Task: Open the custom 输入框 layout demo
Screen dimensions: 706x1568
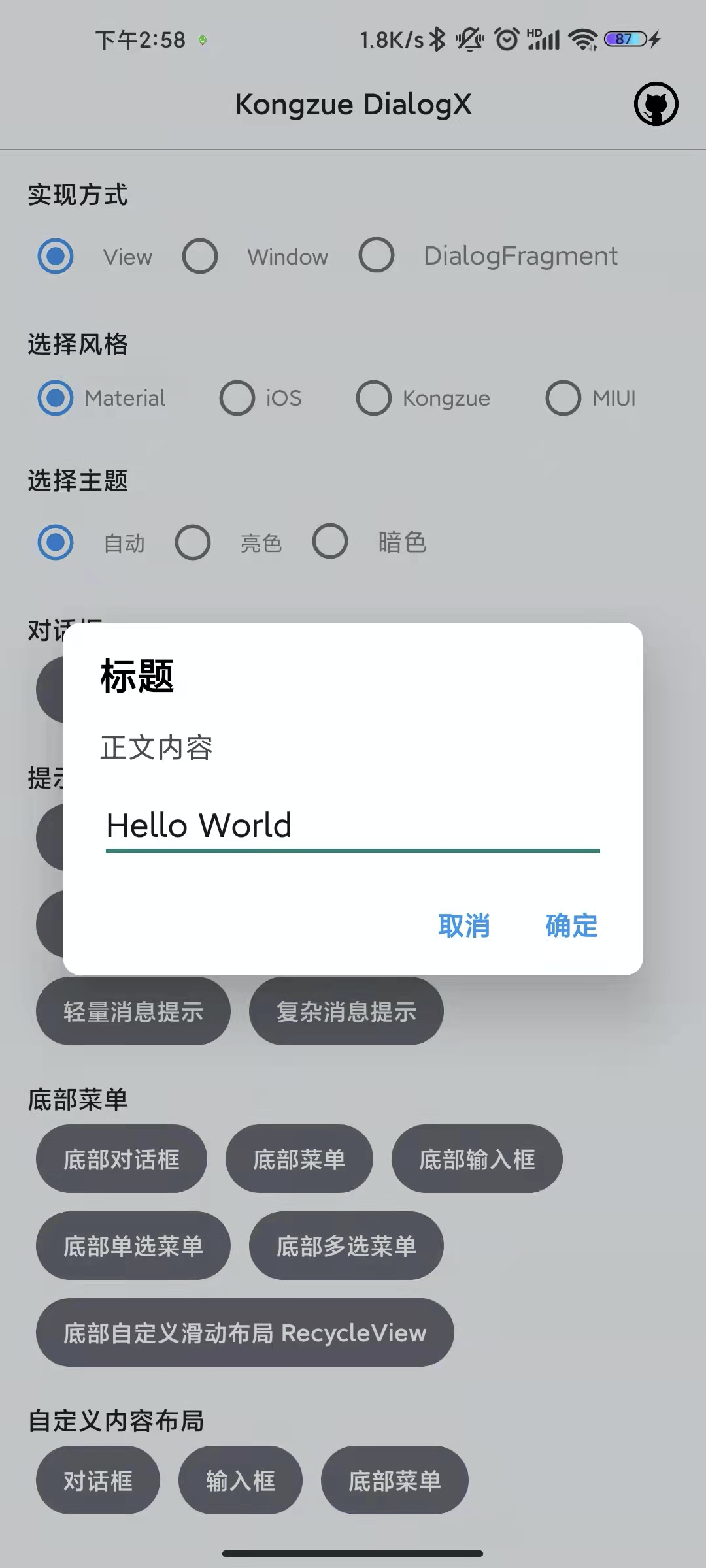Action: coord(241,1480)
